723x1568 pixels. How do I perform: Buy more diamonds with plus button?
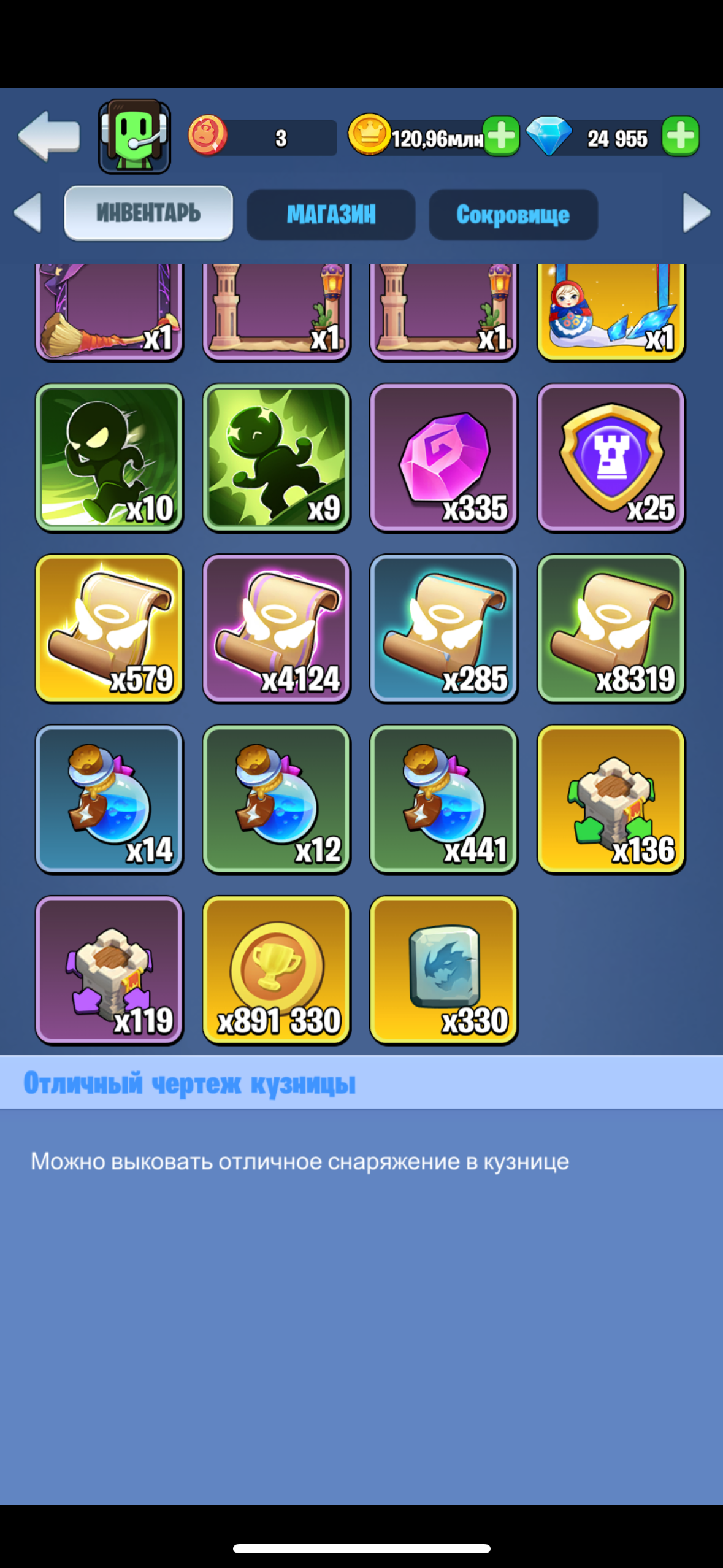click(x=680, y=136)
